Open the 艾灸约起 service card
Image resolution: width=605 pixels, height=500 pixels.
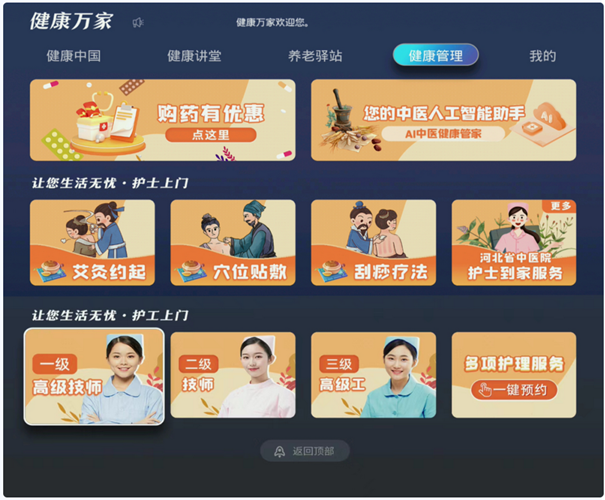(92, 242)
